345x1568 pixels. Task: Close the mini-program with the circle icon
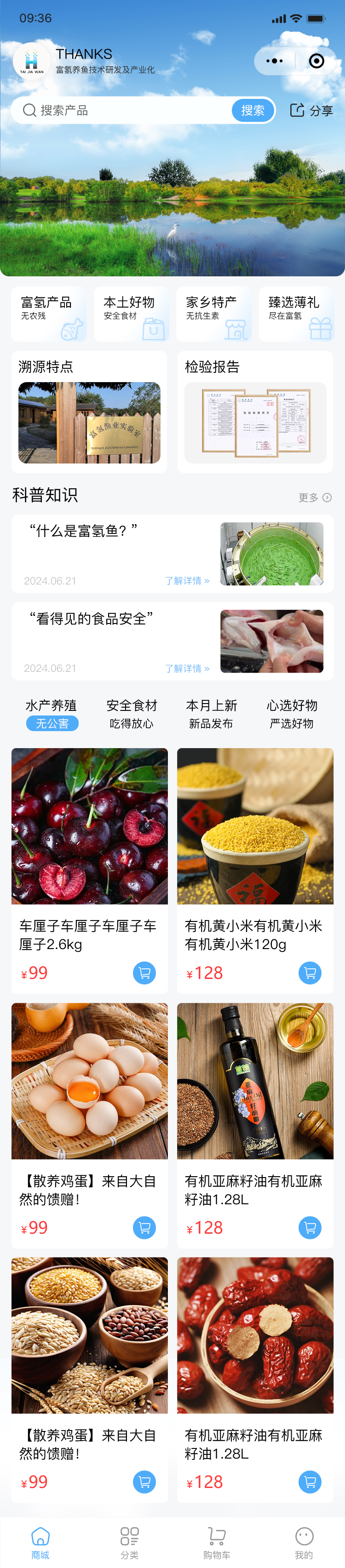316,61
